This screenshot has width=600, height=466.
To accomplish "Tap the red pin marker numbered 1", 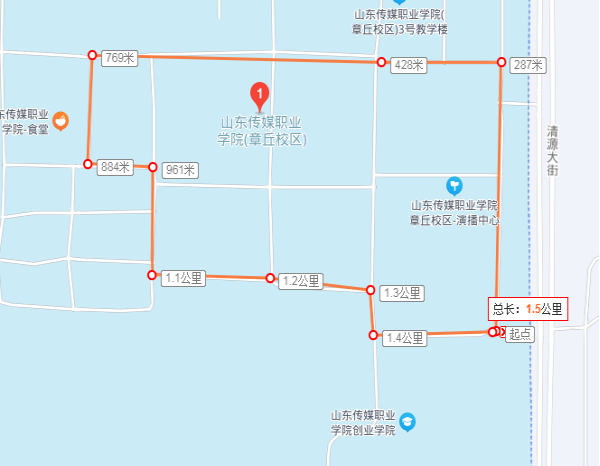I will pos(259,96).
